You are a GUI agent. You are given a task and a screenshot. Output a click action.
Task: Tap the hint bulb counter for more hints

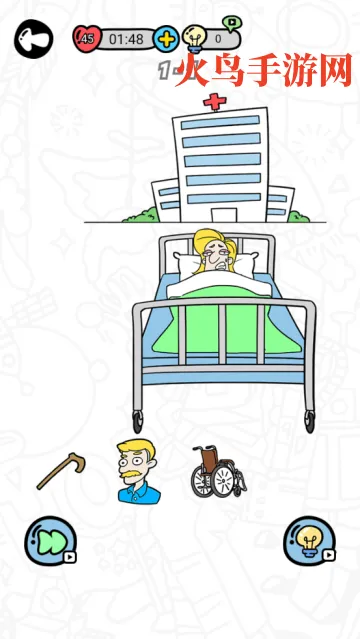coord(212,37)
